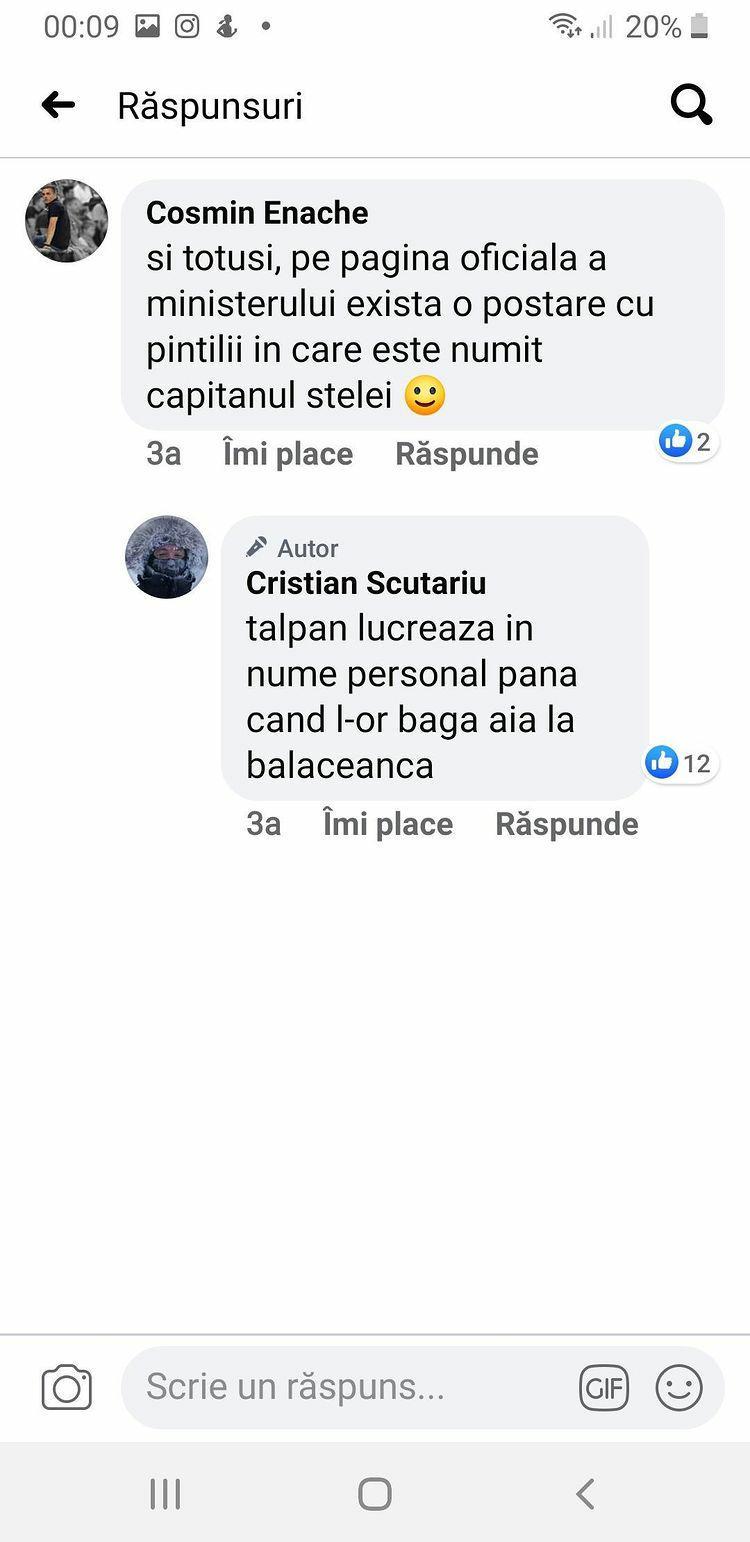Open the emoji picker
Screen dimensions: 750x1542
pyautogui.click(x=679, y=1388)
